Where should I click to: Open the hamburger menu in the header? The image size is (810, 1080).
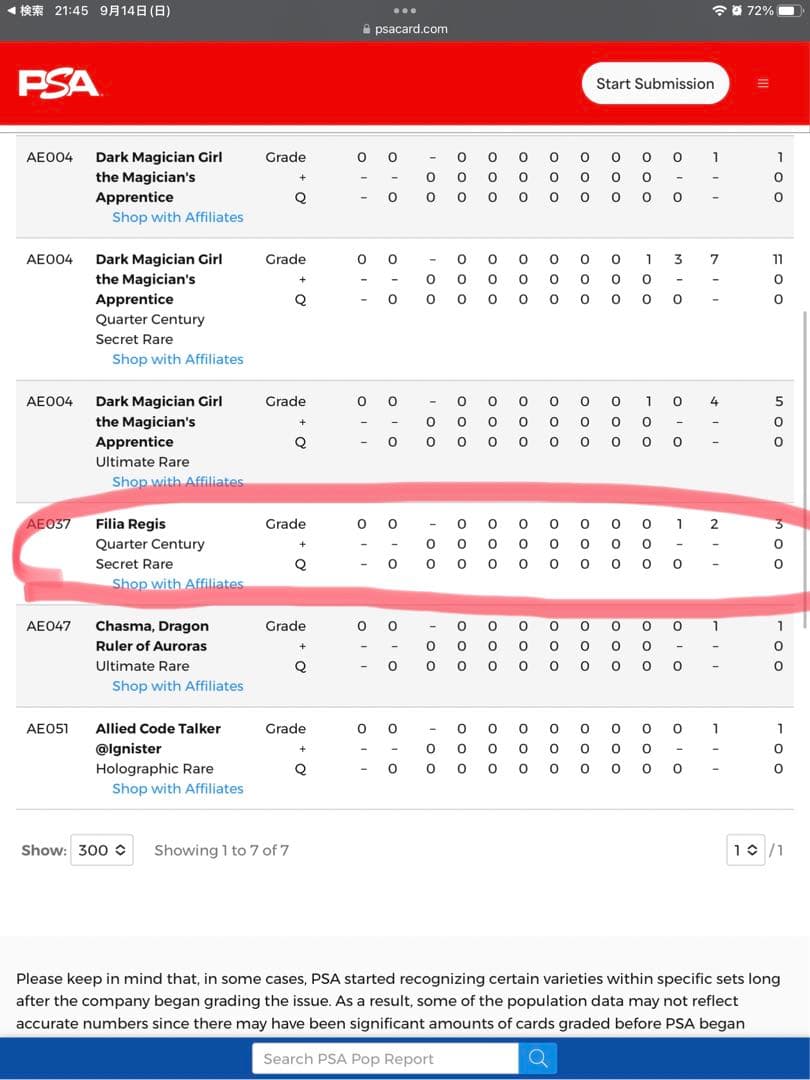pyautogui.click(x=763, y=84)
